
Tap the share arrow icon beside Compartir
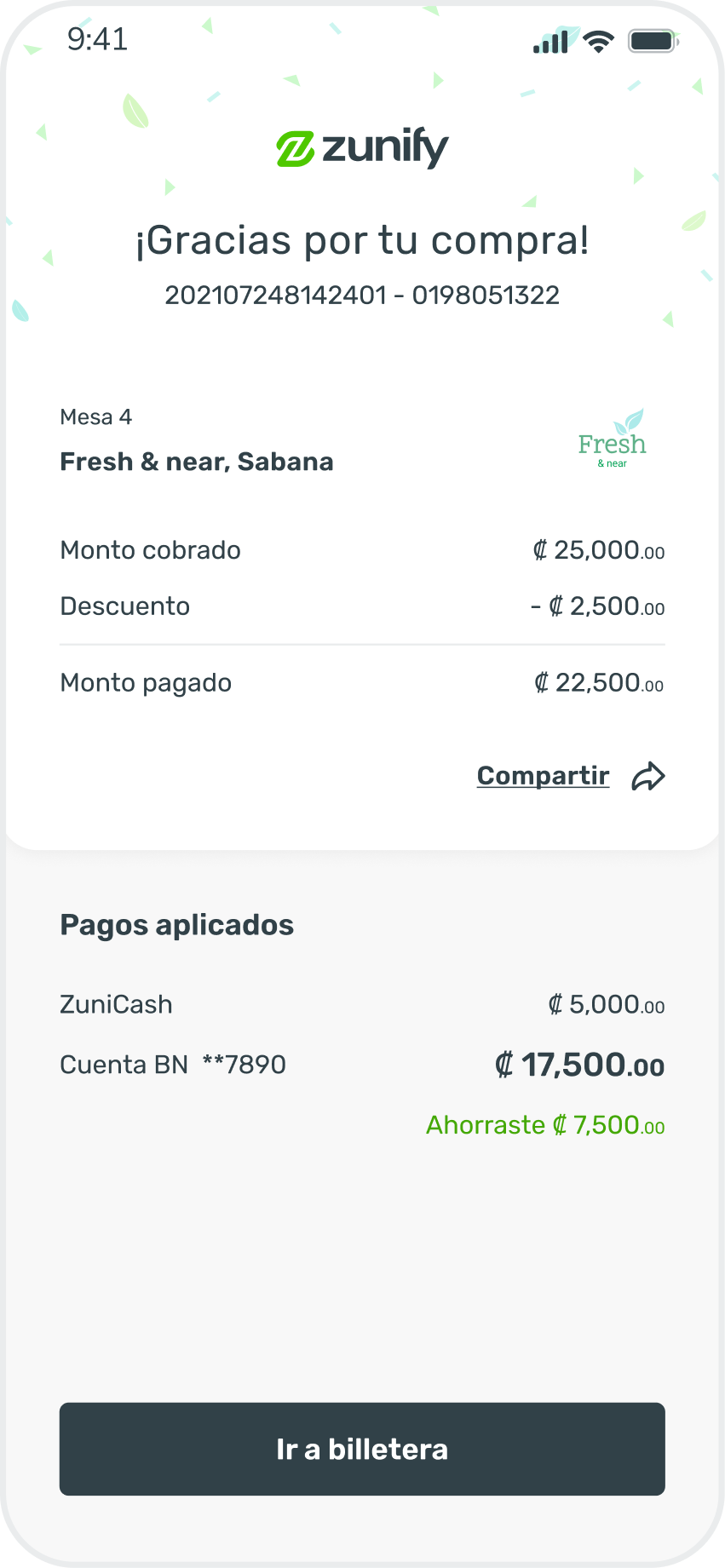(x=648, y=776)
